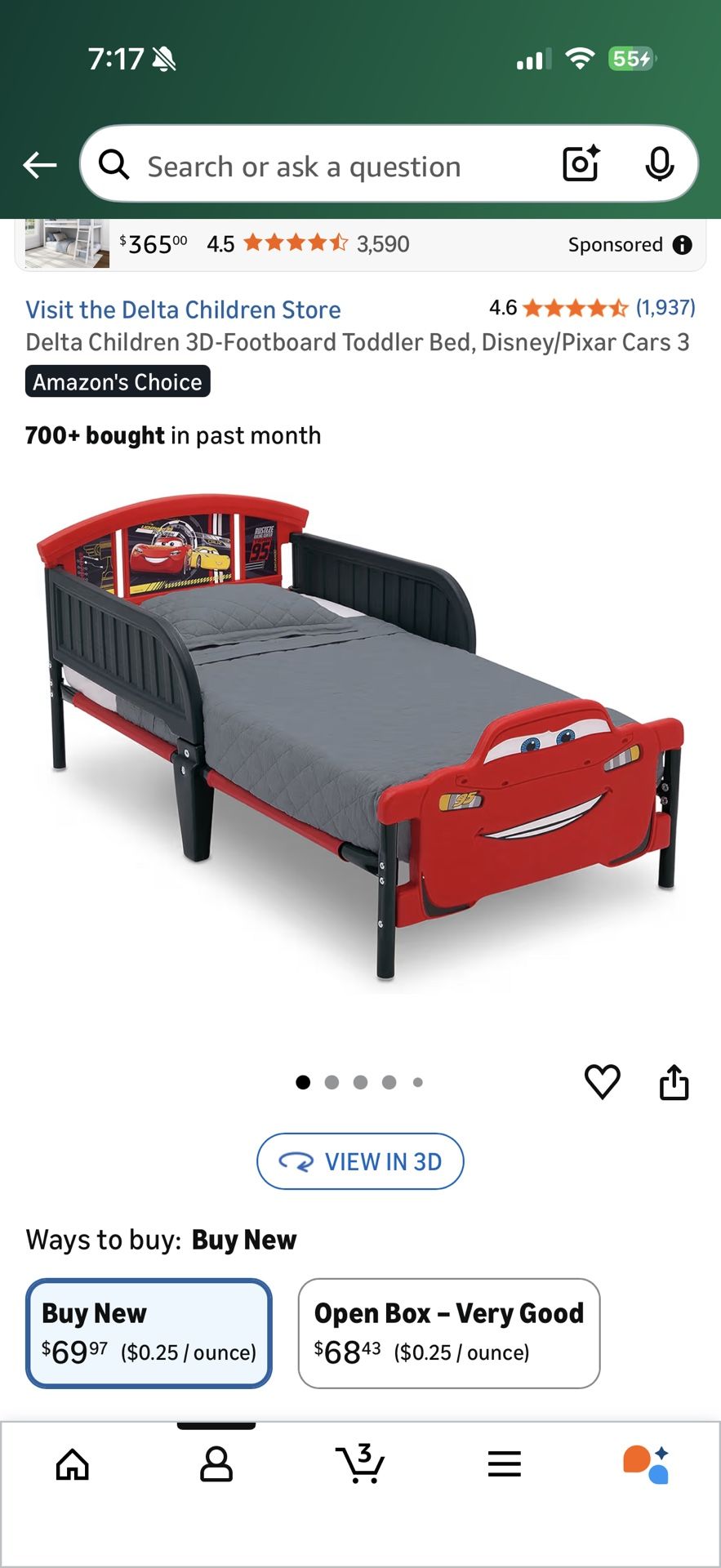This screenshot has height=1568, width=721.
Task: Go back using the arrow
Action: click(39, 166)
